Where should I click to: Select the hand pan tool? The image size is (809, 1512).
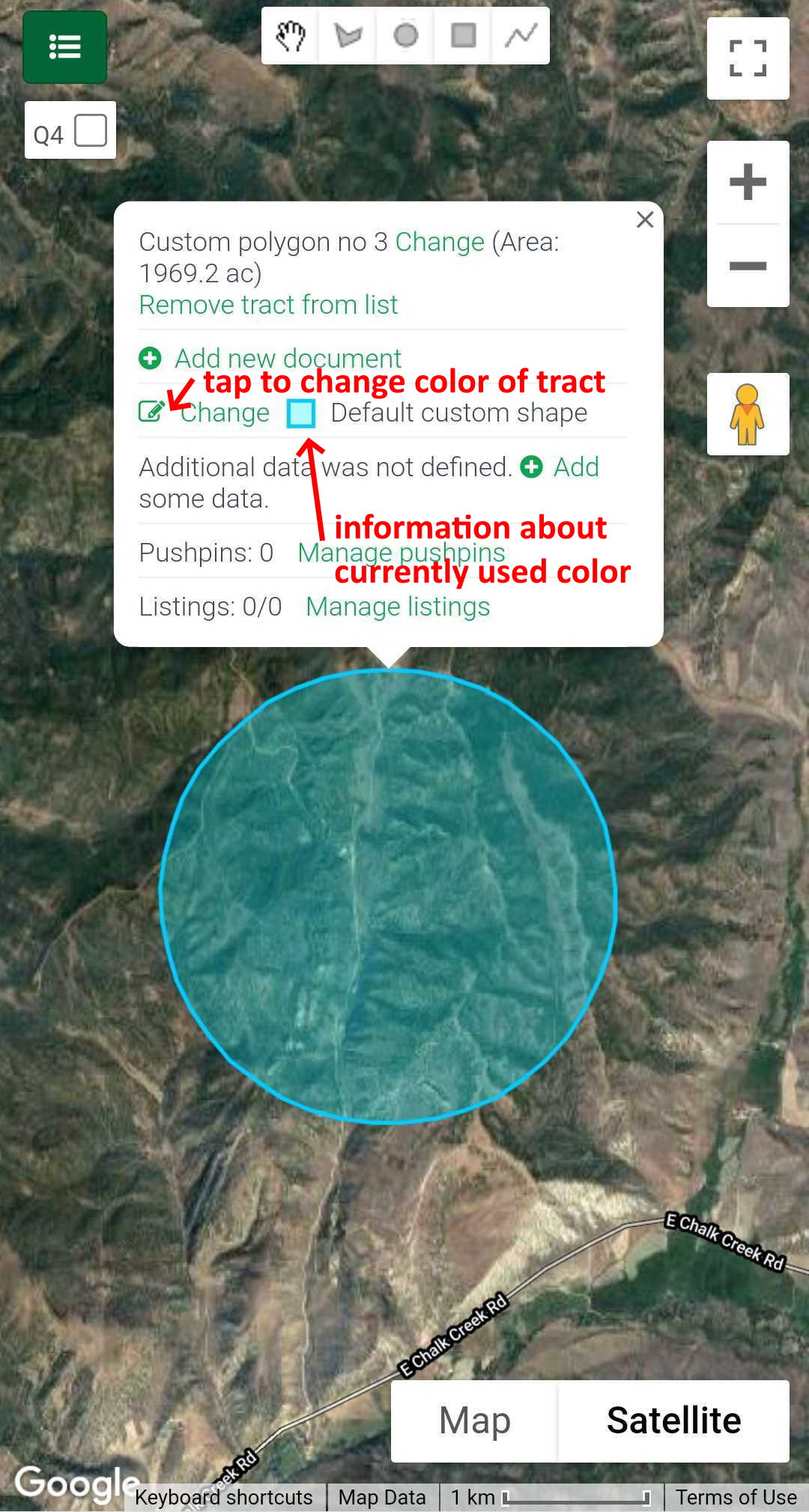[x=291, y=35]
